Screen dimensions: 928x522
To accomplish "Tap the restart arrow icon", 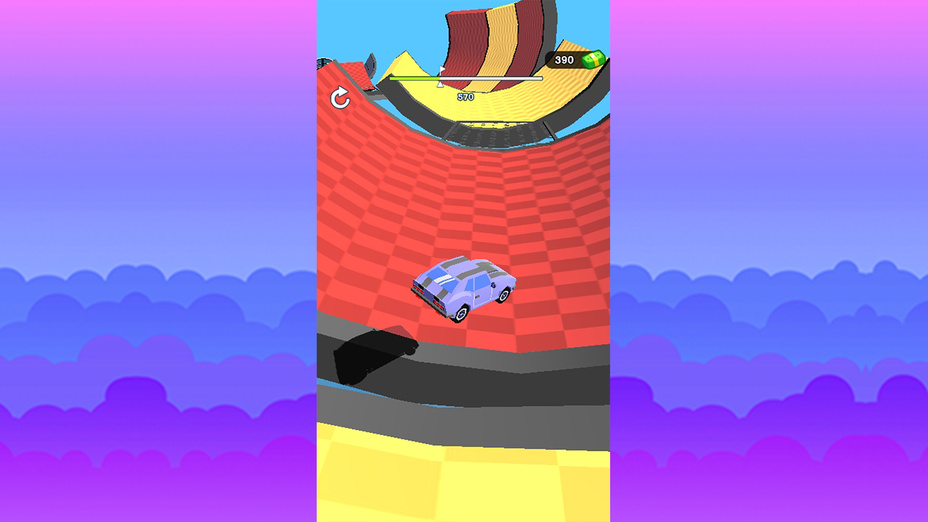I will coord(340,97).
